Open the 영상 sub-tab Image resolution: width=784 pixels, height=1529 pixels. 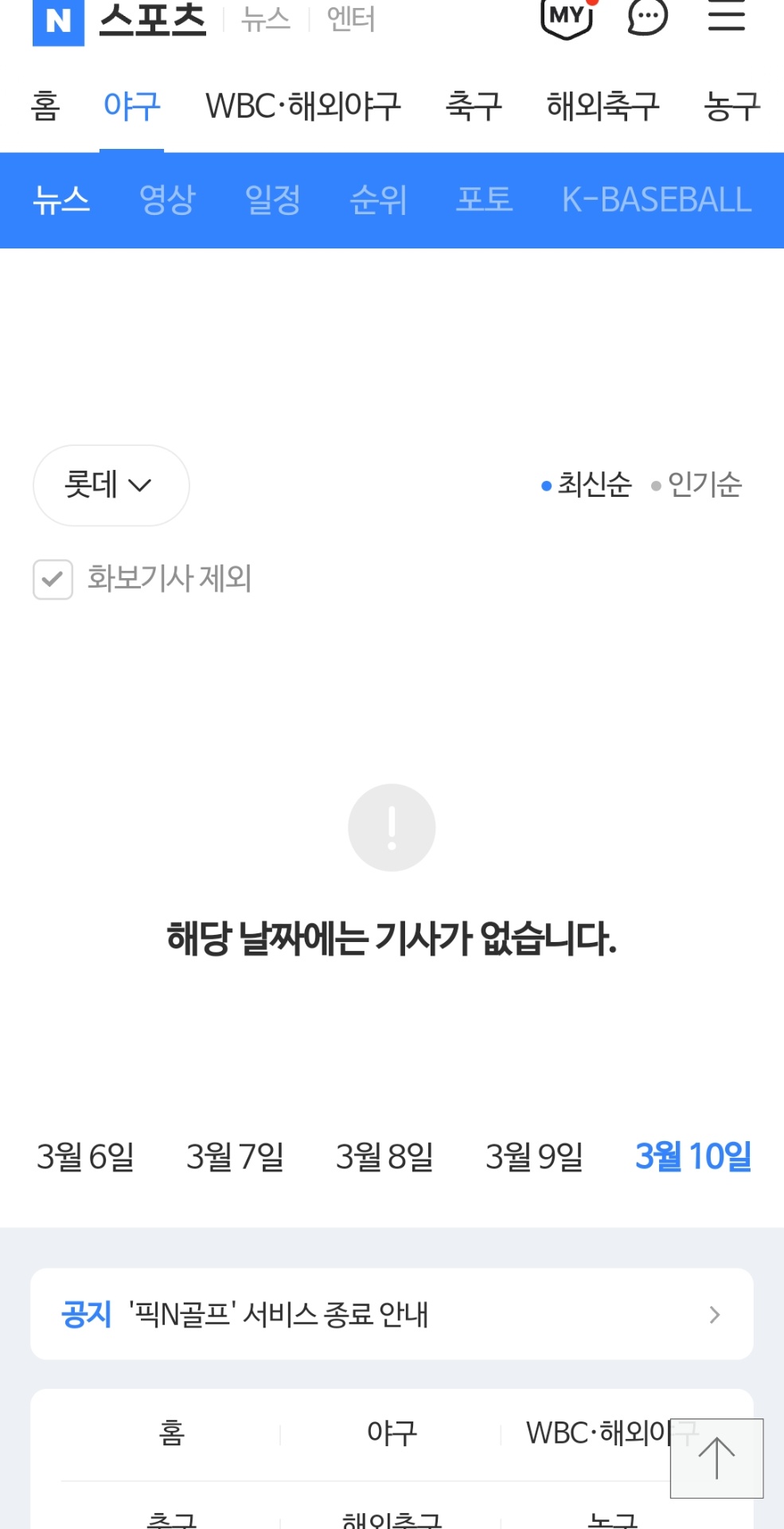click(x=167, y=200)
